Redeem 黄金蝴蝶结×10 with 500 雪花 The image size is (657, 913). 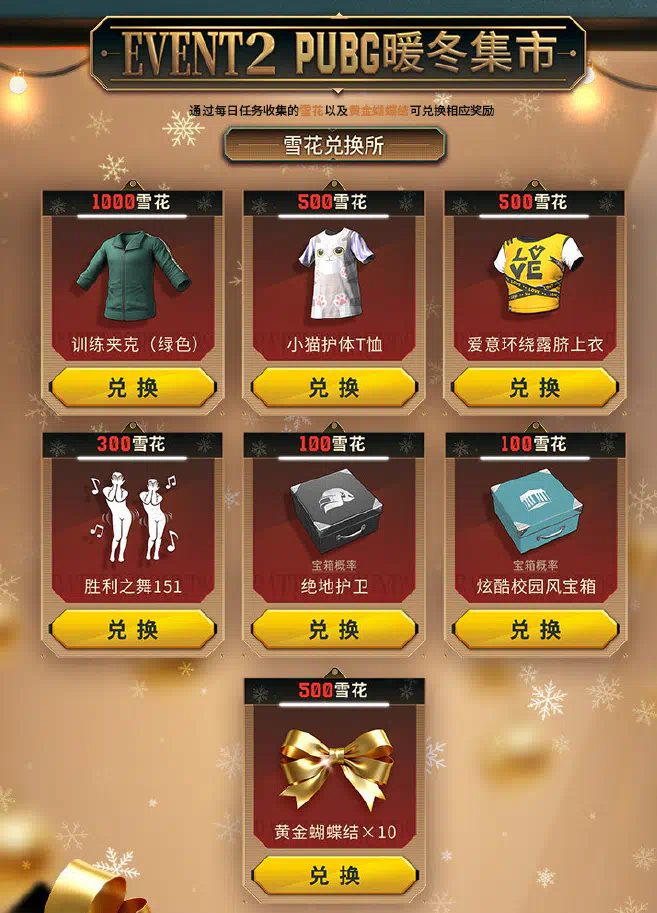333,876
